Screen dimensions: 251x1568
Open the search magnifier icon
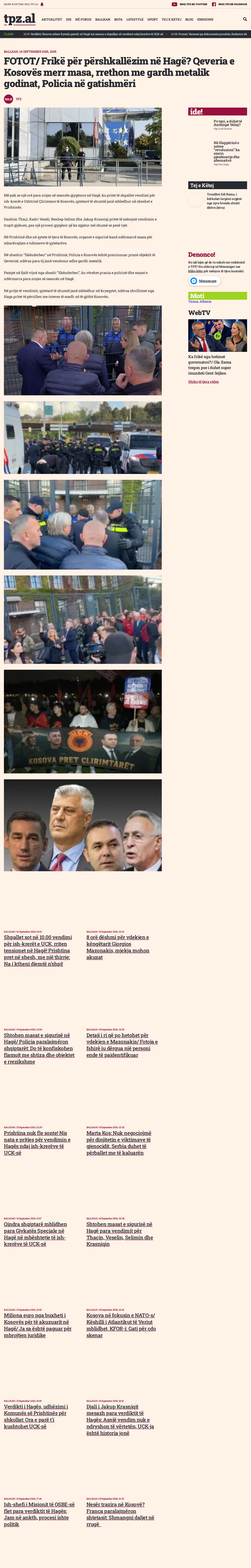click(245, 19)
